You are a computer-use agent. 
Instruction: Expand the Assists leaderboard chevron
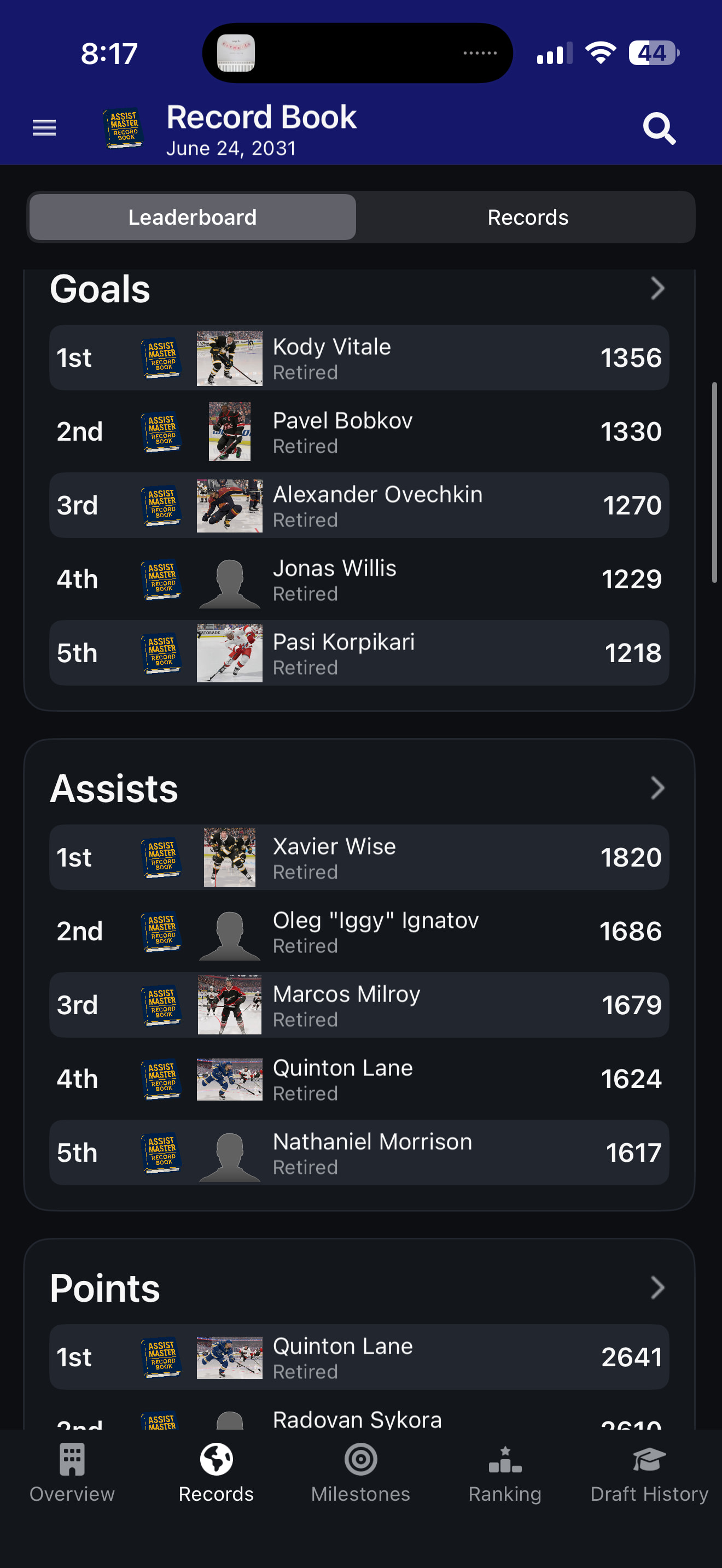click(x=657, y=788)
